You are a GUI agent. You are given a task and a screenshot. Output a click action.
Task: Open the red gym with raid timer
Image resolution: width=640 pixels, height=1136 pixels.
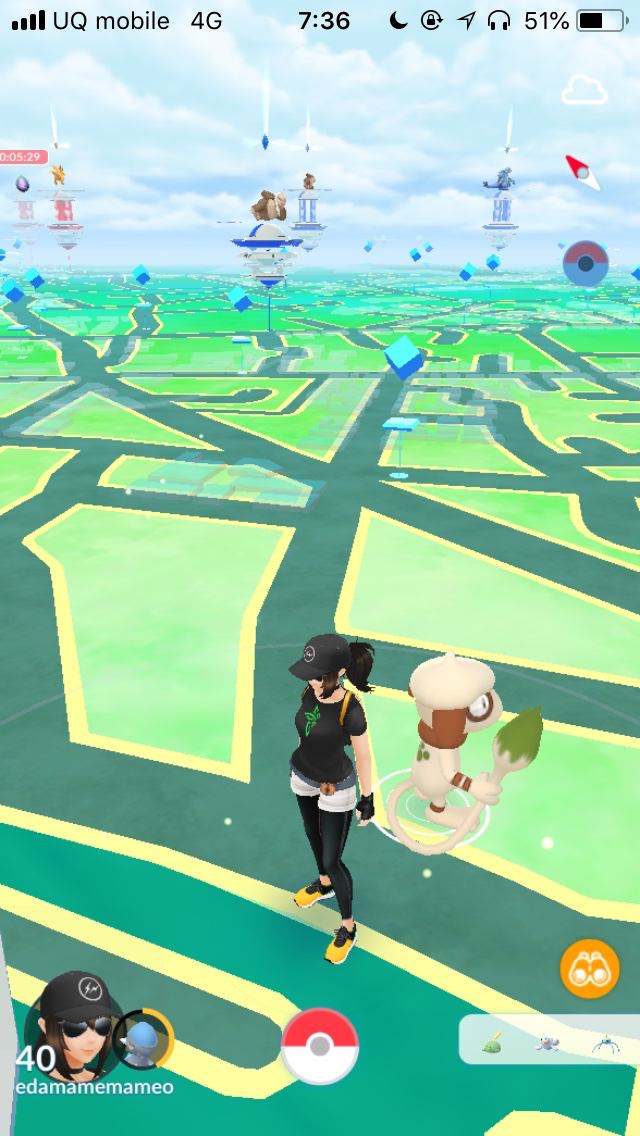pos(63,215)
